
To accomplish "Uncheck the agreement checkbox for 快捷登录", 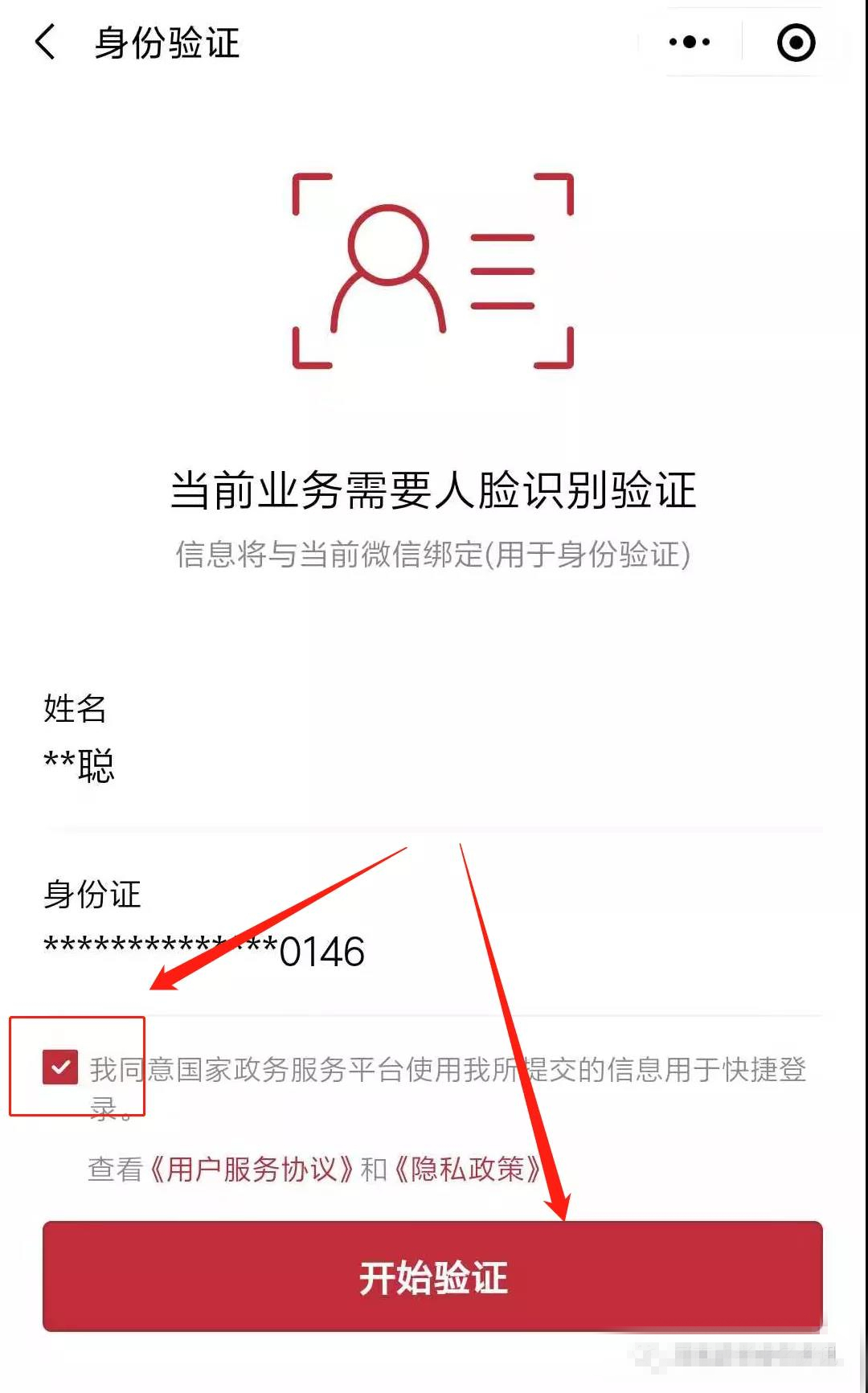I will click(60, 1067).
